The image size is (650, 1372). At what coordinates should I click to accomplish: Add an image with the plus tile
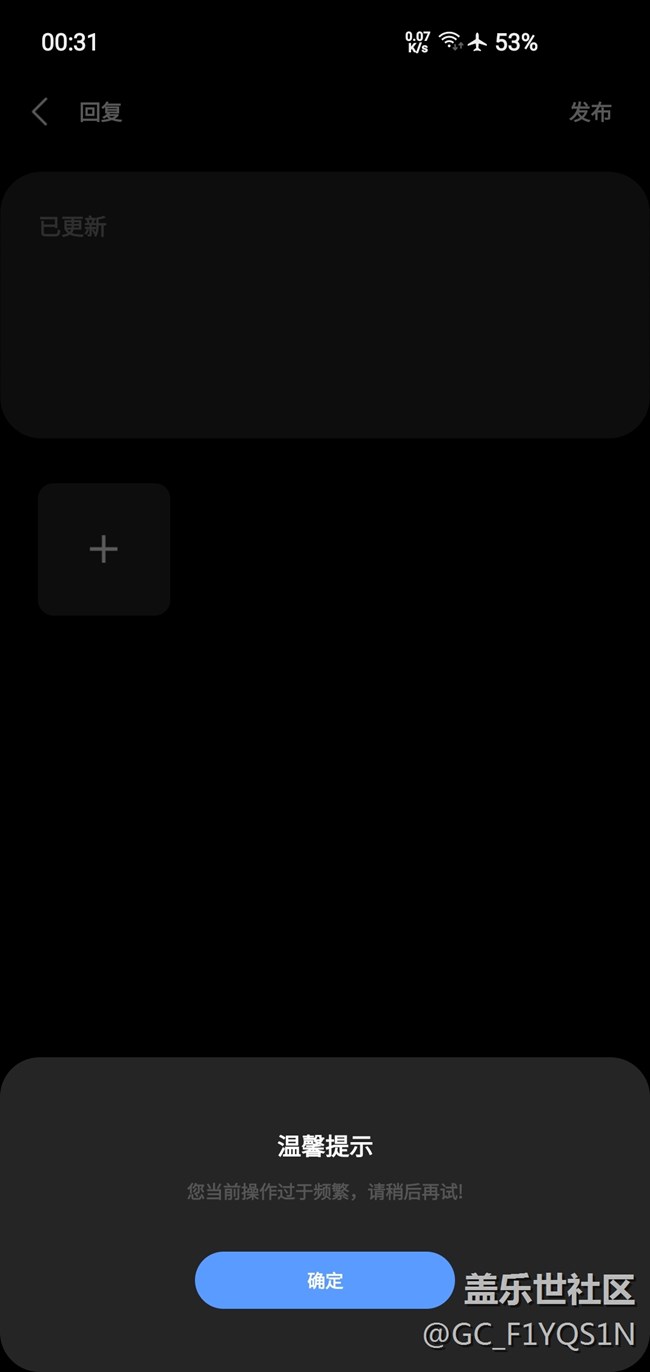[104, 549]
